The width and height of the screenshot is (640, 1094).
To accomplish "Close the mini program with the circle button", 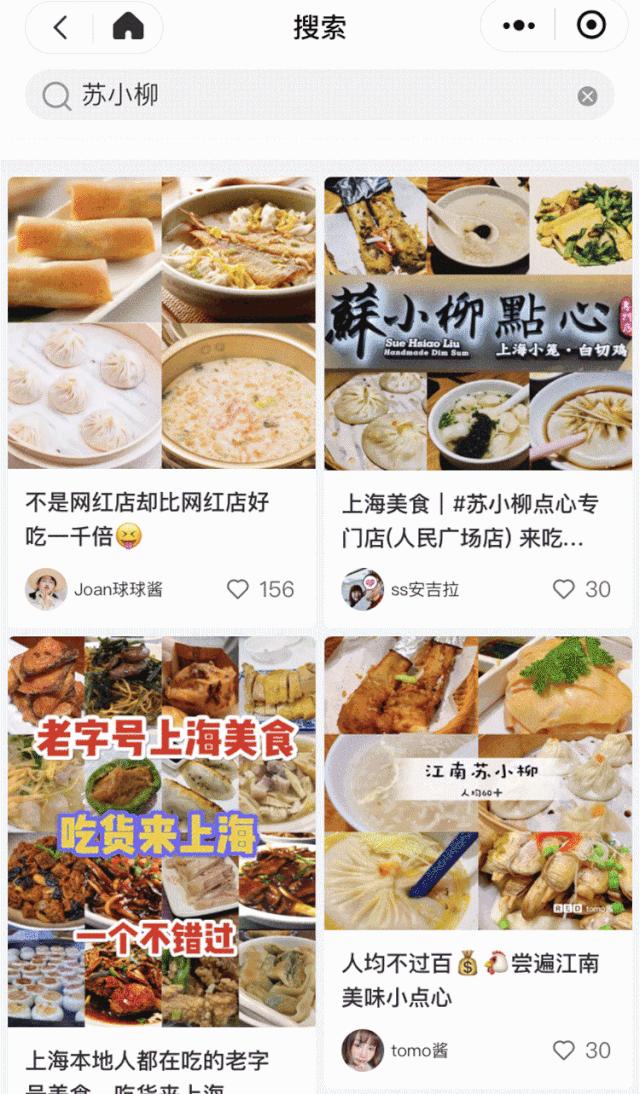I will (x=591, y=27).
